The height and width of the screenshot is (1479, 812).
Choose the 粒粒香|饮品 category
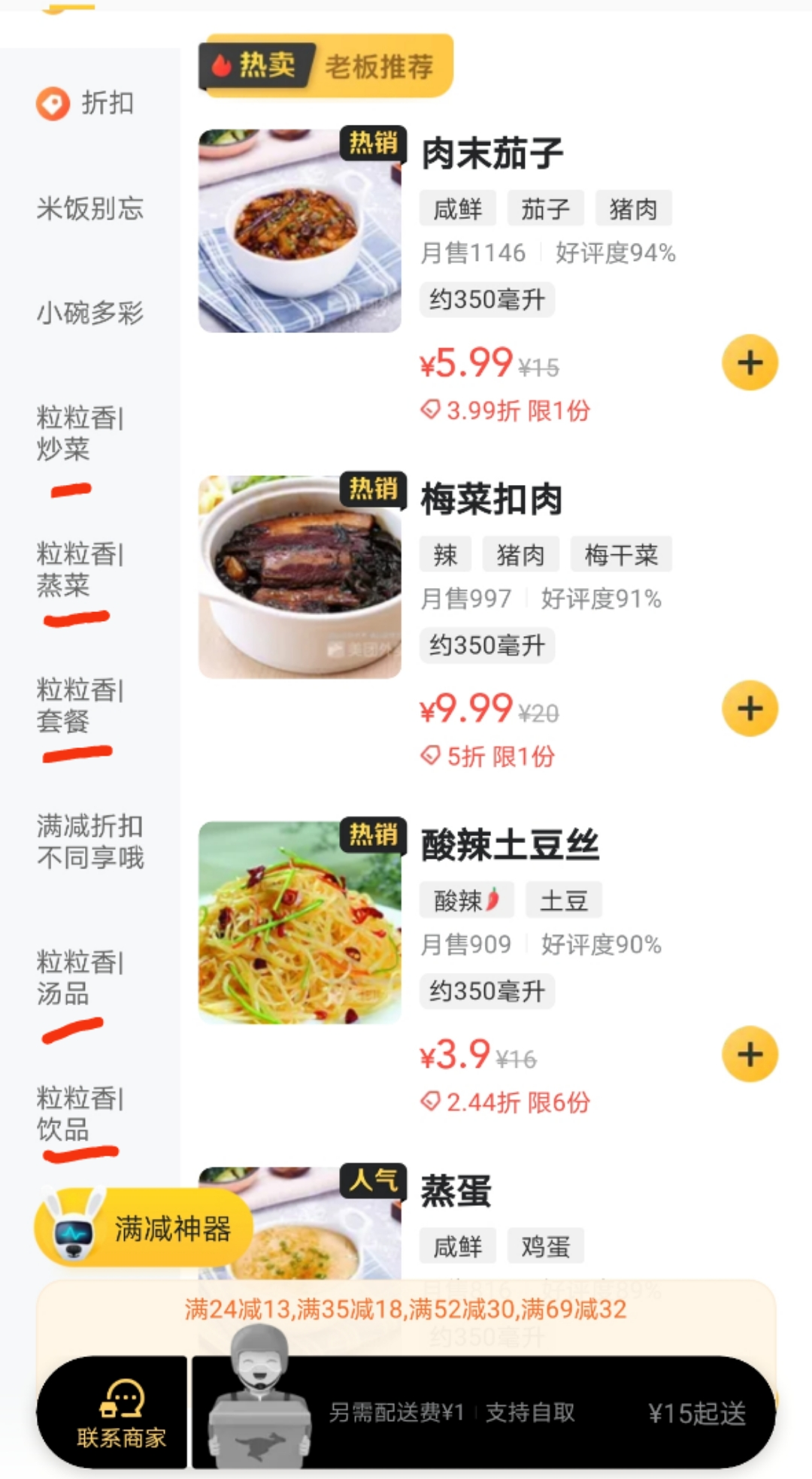tap(80, 1114)
